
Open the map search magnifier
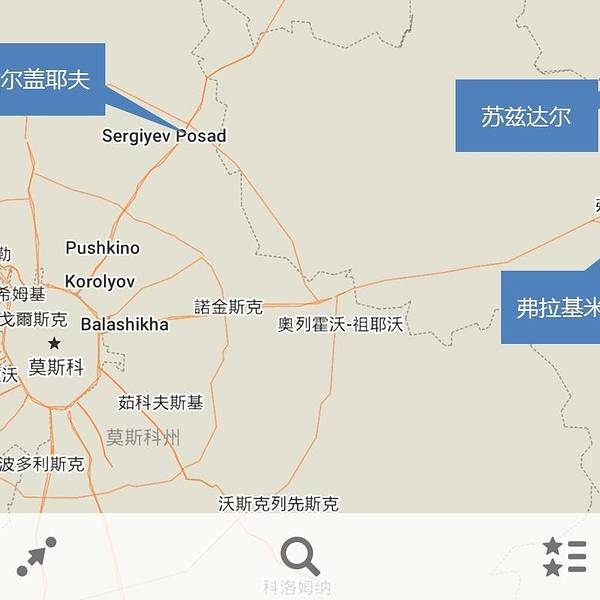click(x=299, y=556)
